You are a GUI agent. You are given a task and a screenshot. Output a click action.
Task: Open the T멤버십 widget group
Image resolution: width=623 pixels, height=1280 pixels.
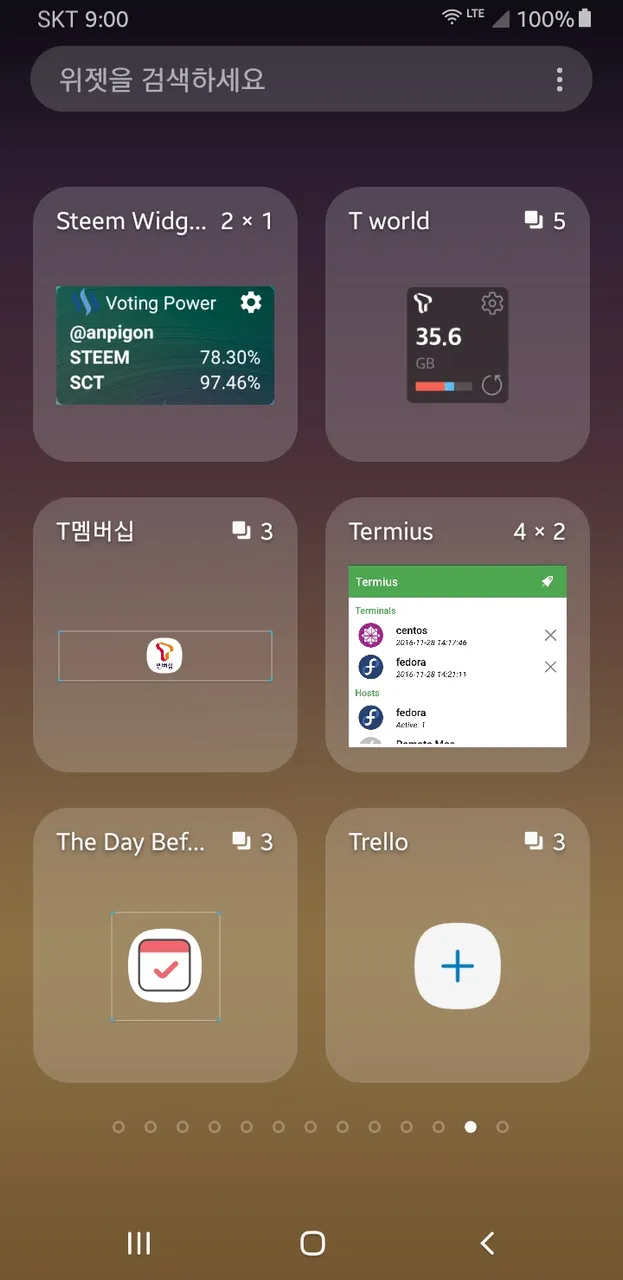click(x=165, y=634)
